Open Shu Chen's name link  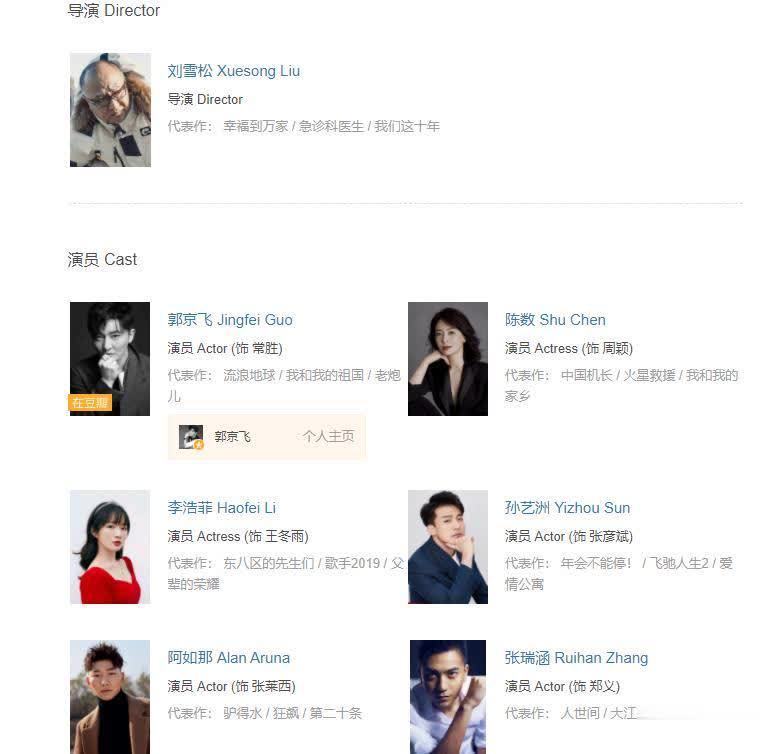pos(555,320)
